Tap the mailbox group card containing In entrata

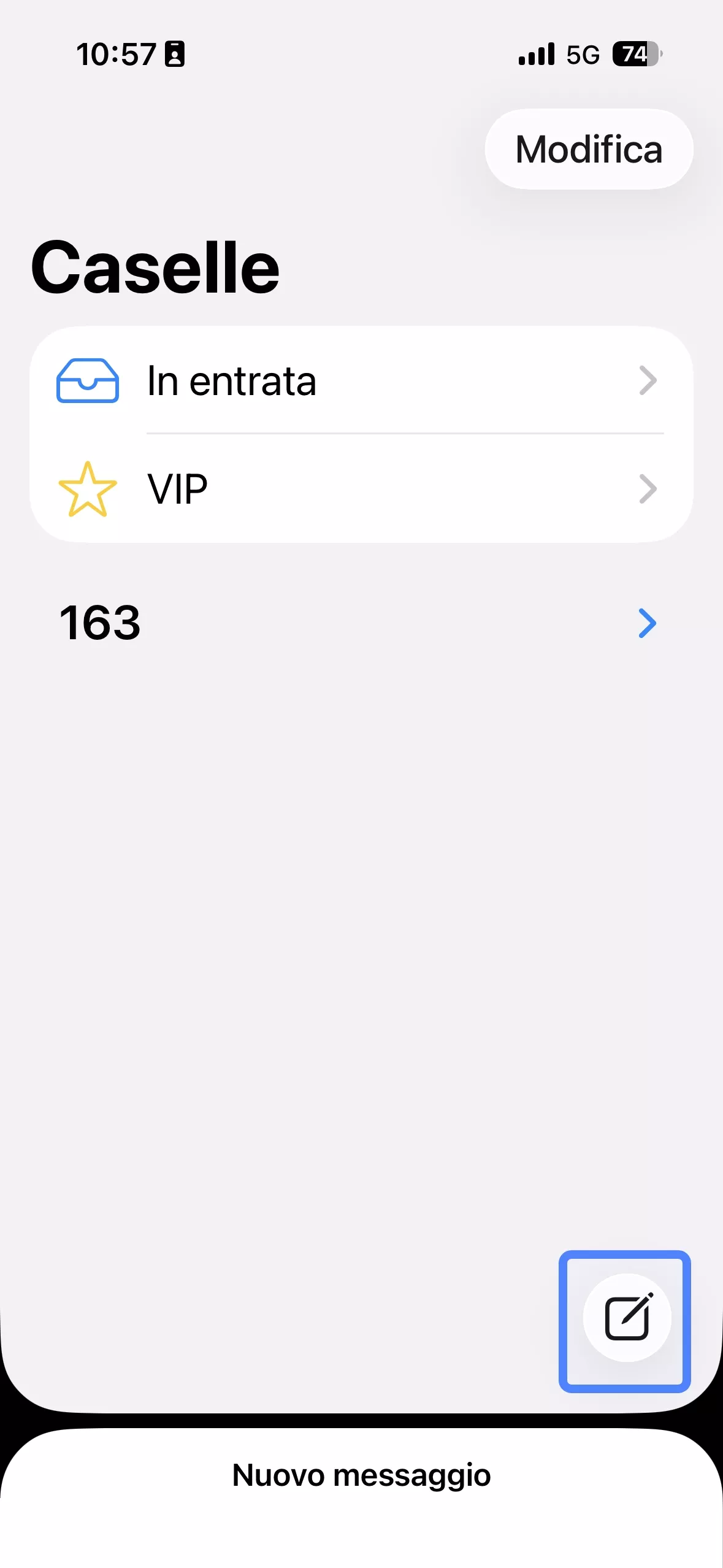pyautogui.click(x=361, y=434)
